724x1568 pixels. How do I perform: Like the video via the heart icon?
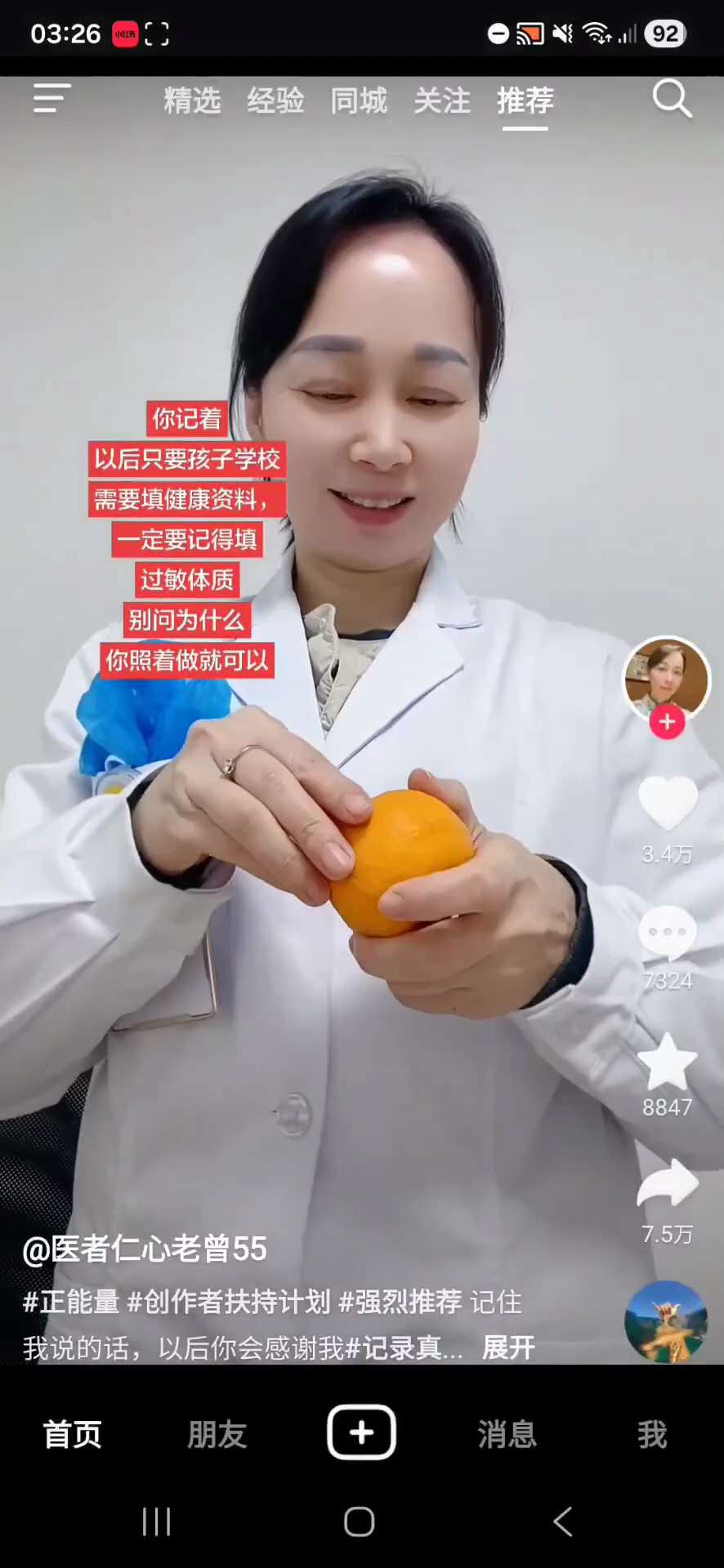(667, 804)
